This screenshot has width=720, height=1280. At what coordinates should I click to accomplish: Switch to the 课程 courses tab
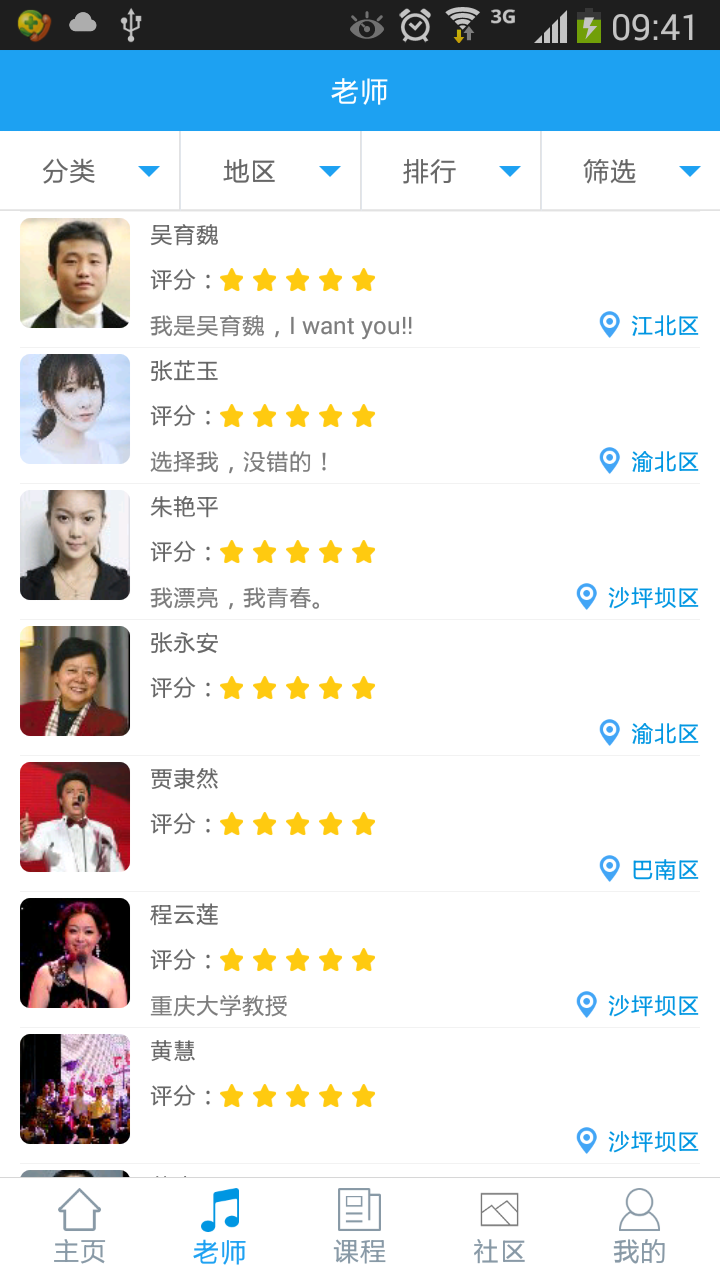pos(359,1227)
